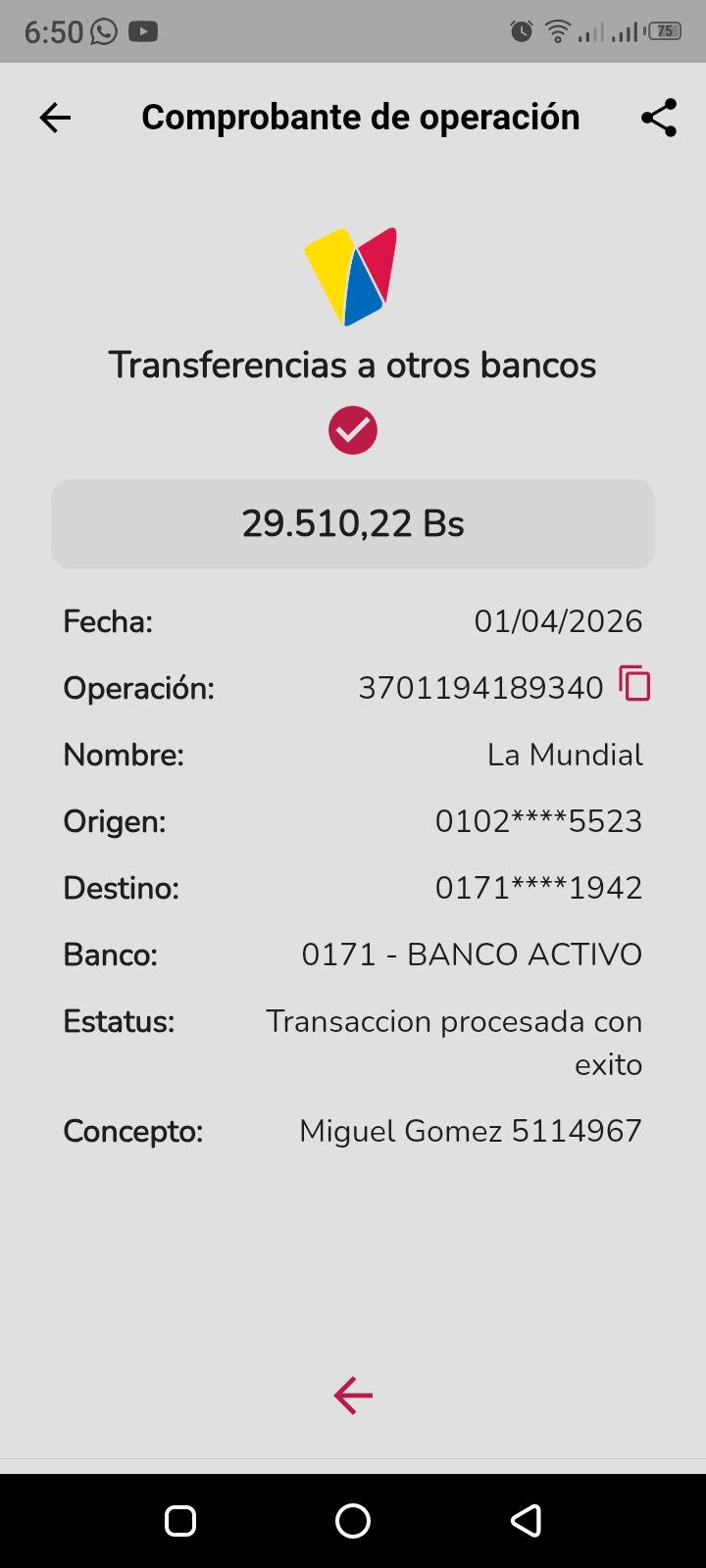This screenshot has height=1568, width=706.
Task: Tap the red return arrow at bottom
Action: (353, 1396)
